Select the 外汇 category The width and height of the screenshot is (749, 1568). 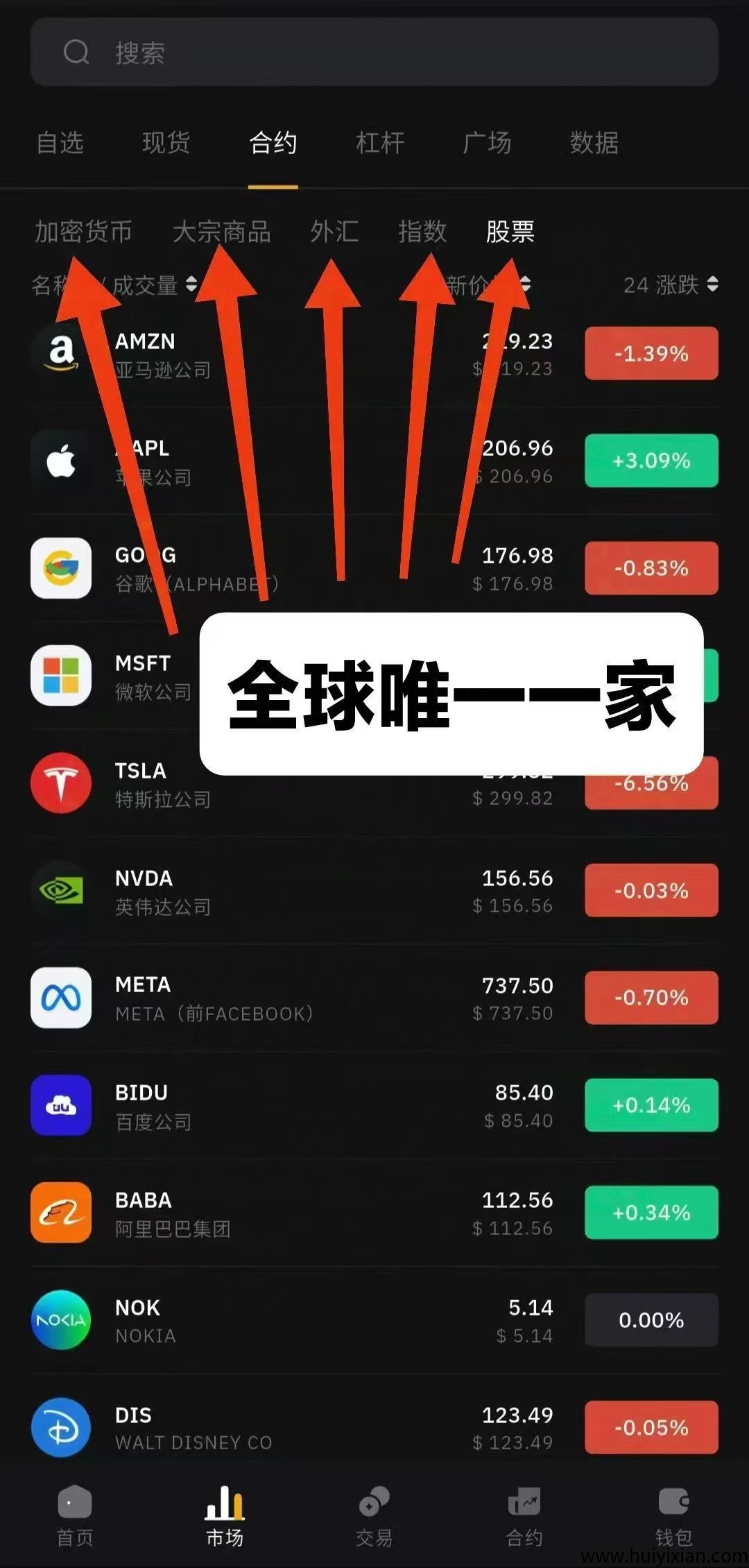[334, 232]
